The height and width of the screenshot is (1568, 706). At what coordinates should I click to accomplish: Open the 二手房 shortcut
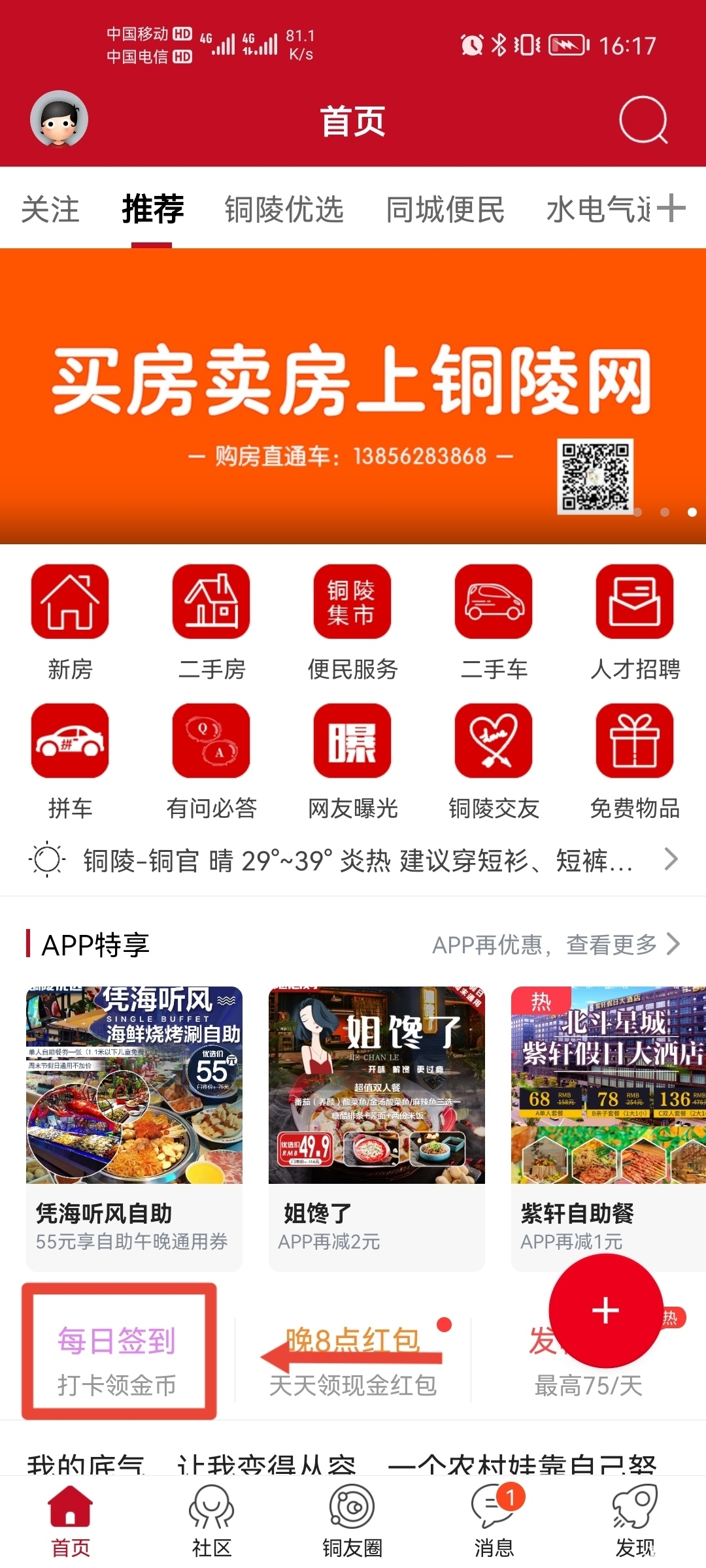click(x=211, y=621)
